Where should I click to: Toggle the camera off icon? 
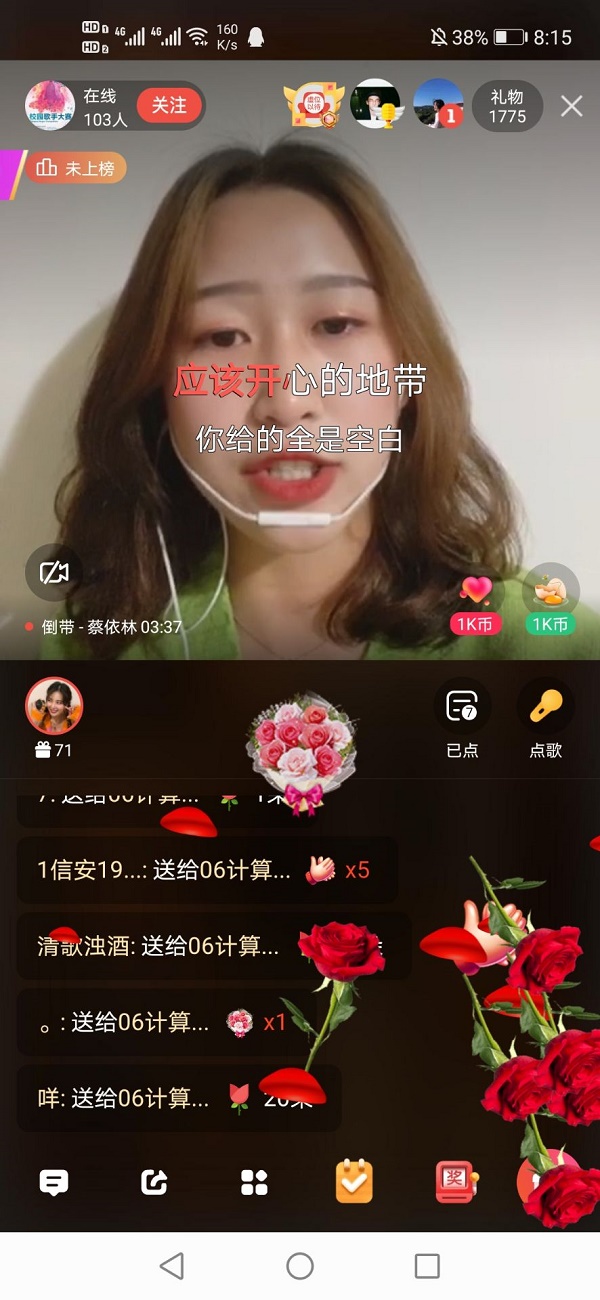pos(54,573)
